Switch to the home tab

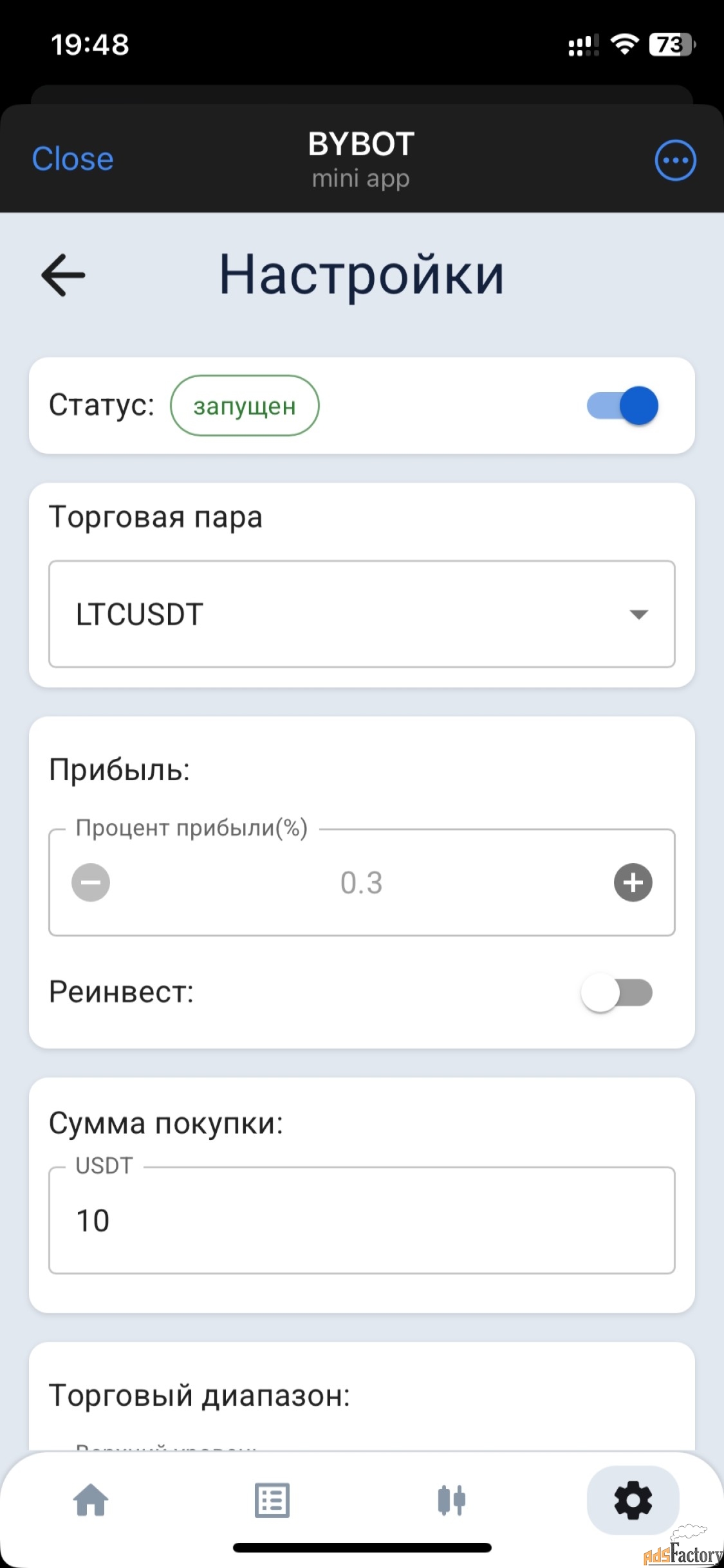click(91, 1500)
